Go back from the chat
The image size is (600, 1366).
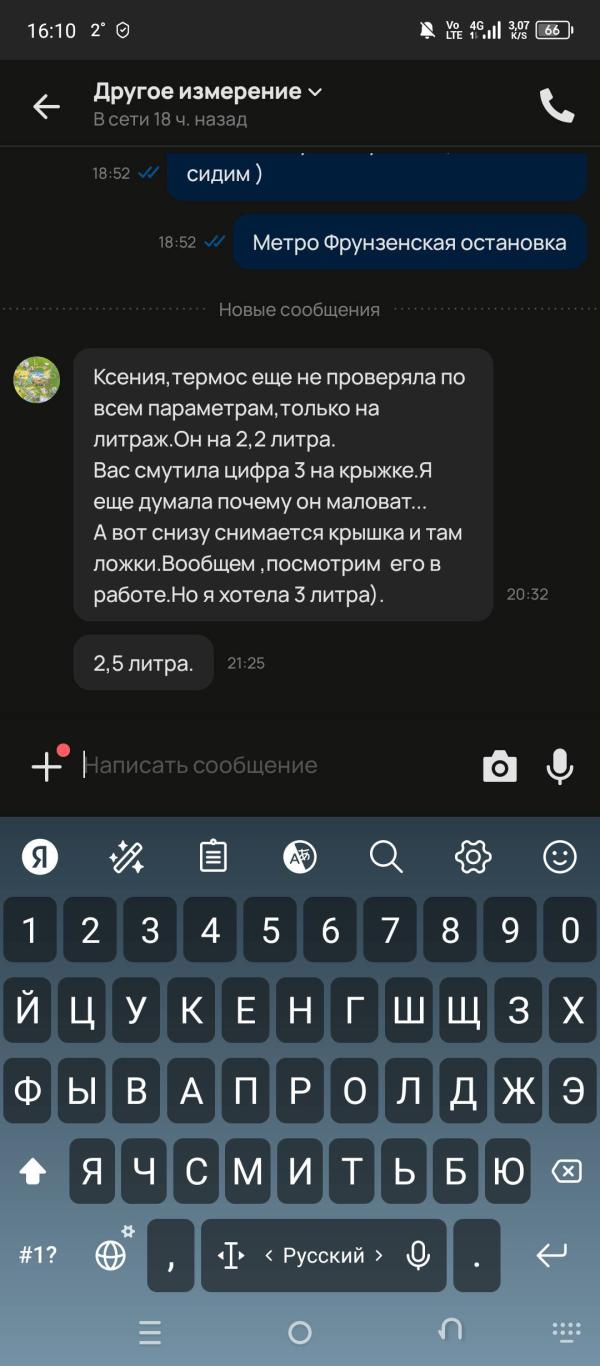(46, 106)
